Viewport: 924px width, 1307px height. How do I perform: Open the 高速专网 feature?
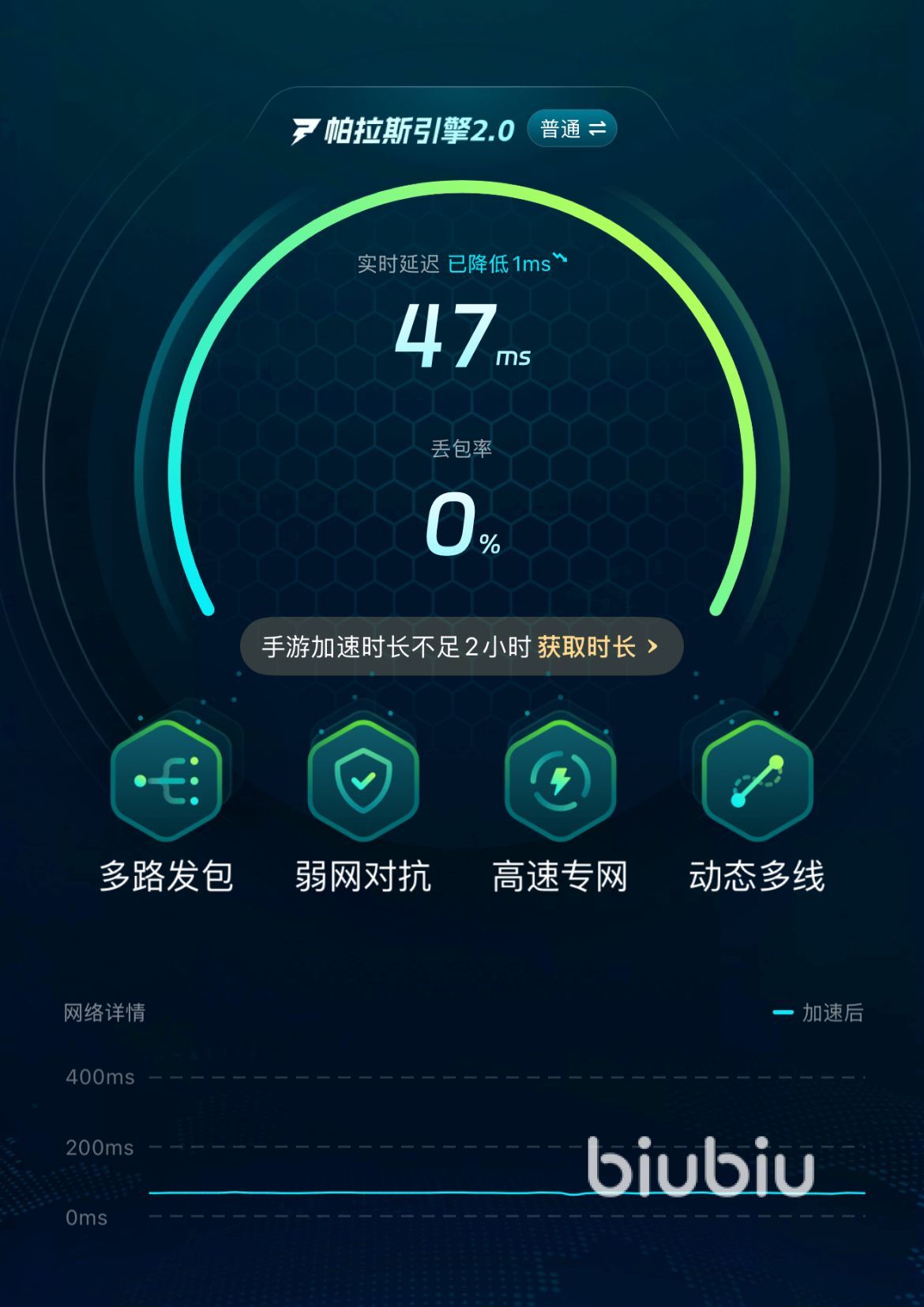coord(560,807)
